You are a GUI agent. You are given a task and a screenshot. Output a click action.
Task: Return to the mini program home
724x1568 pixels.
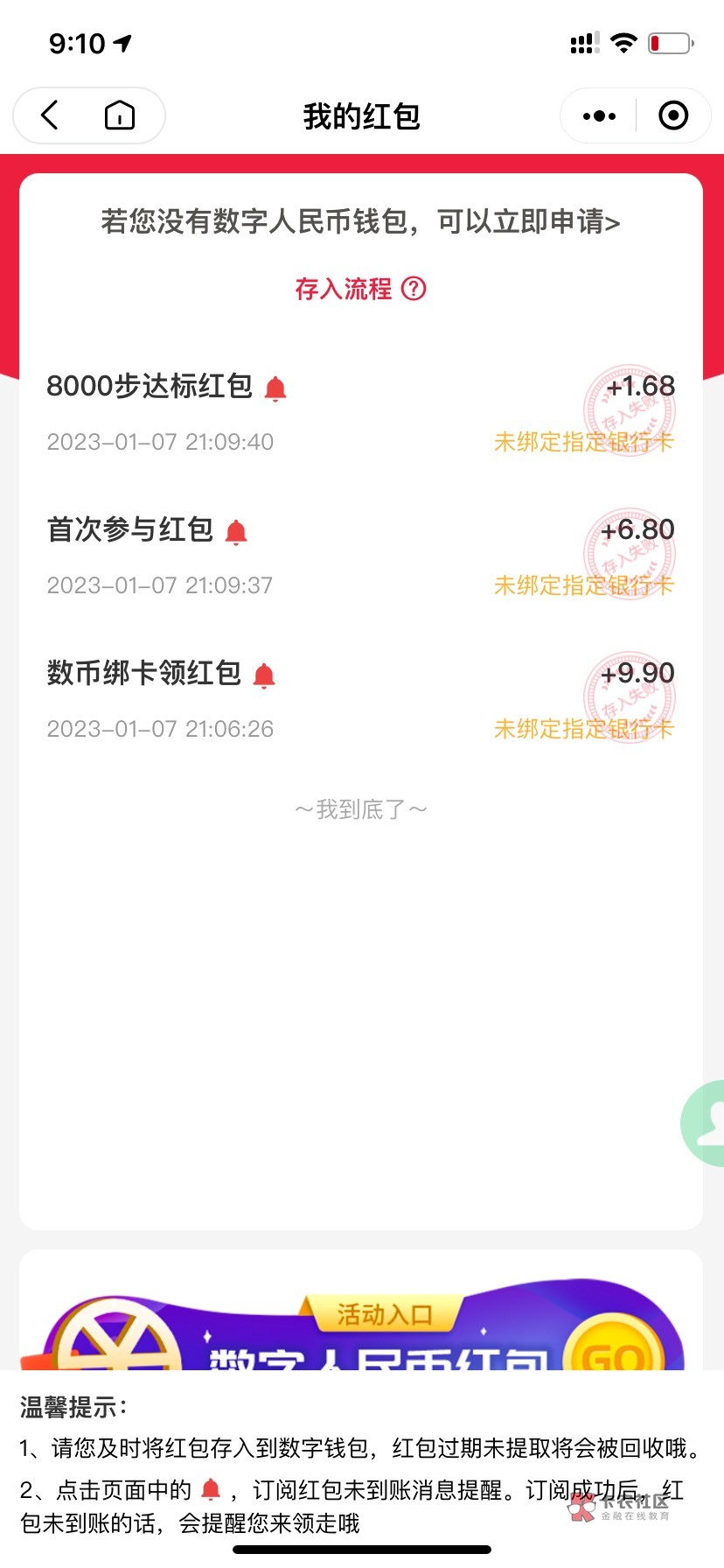[x=120, y=115]
